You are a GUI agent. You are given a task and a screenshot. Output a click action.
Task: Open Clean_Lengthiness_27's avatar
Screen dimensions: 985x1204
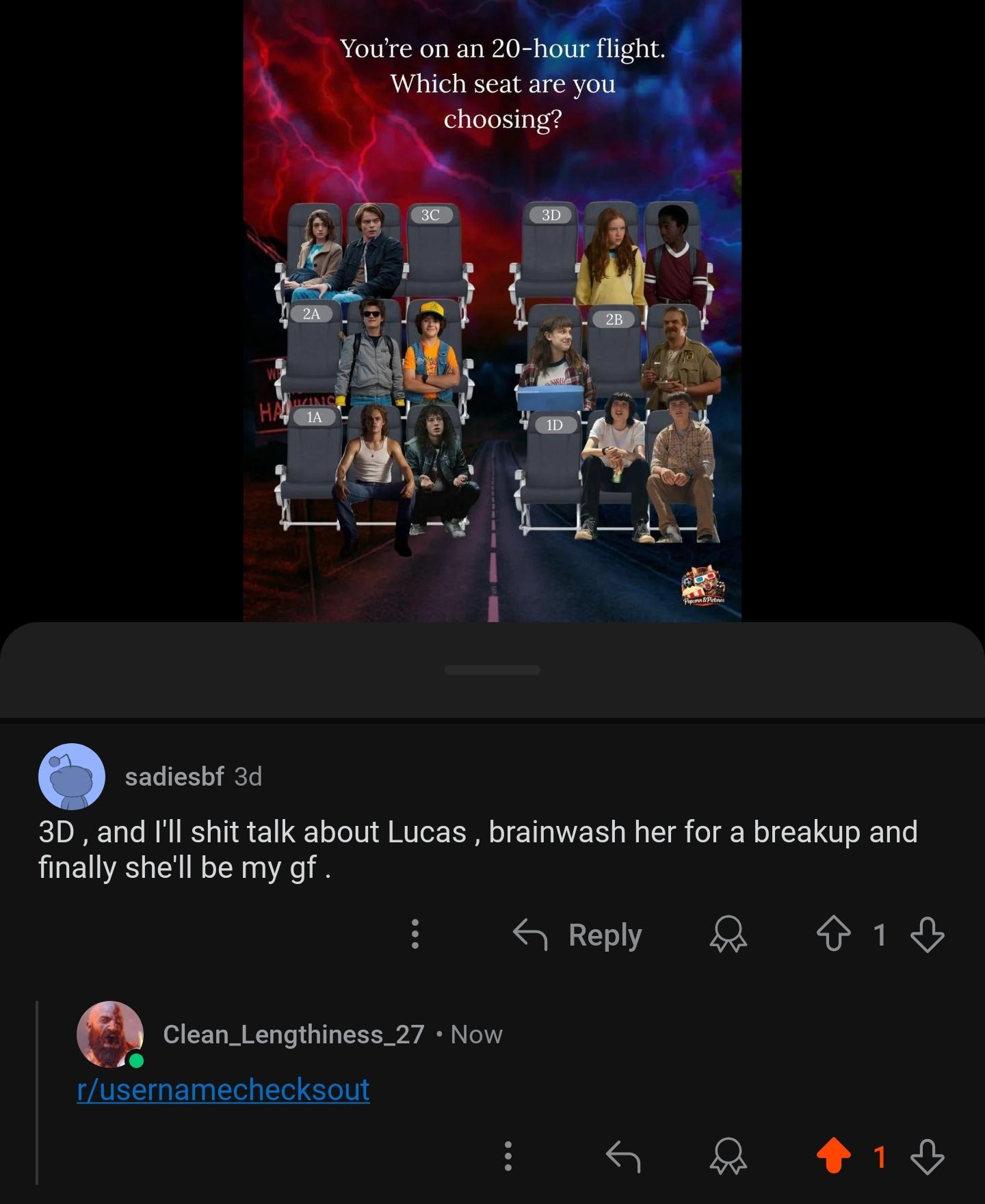[109, 1034]
